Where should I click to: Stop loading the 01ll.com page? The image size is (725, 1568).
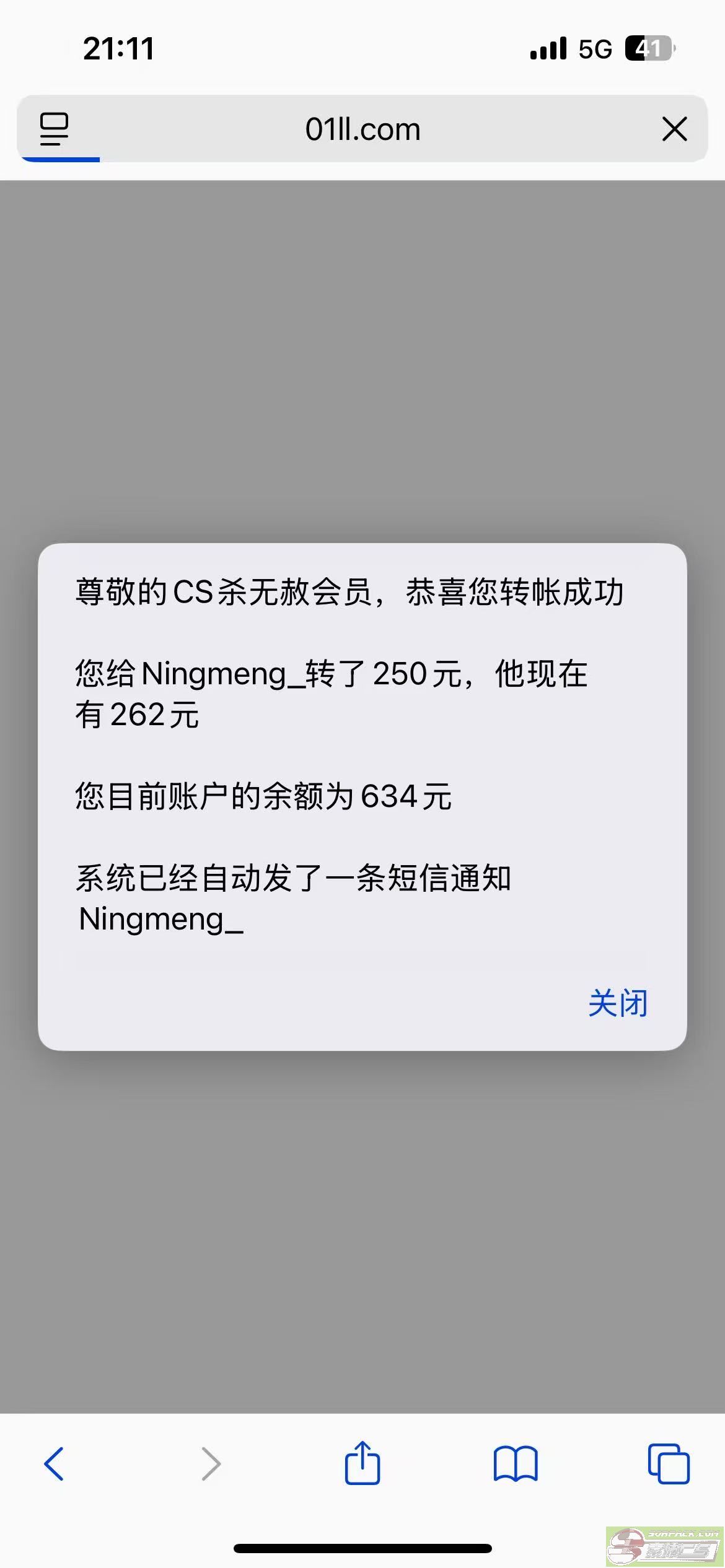(674, 129)
